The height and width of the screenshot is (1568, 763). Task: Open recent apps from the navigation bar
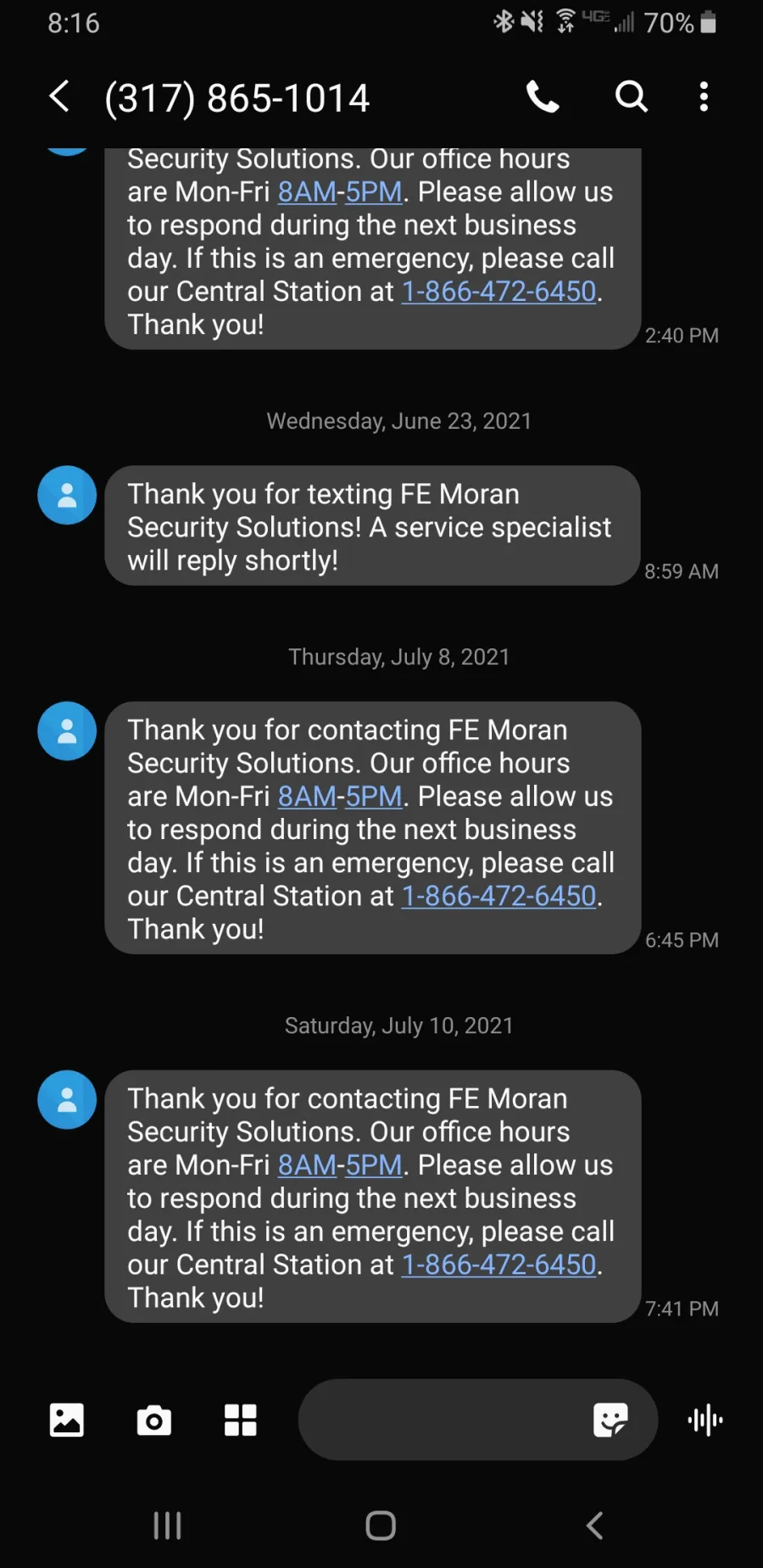coord(167,1526)
